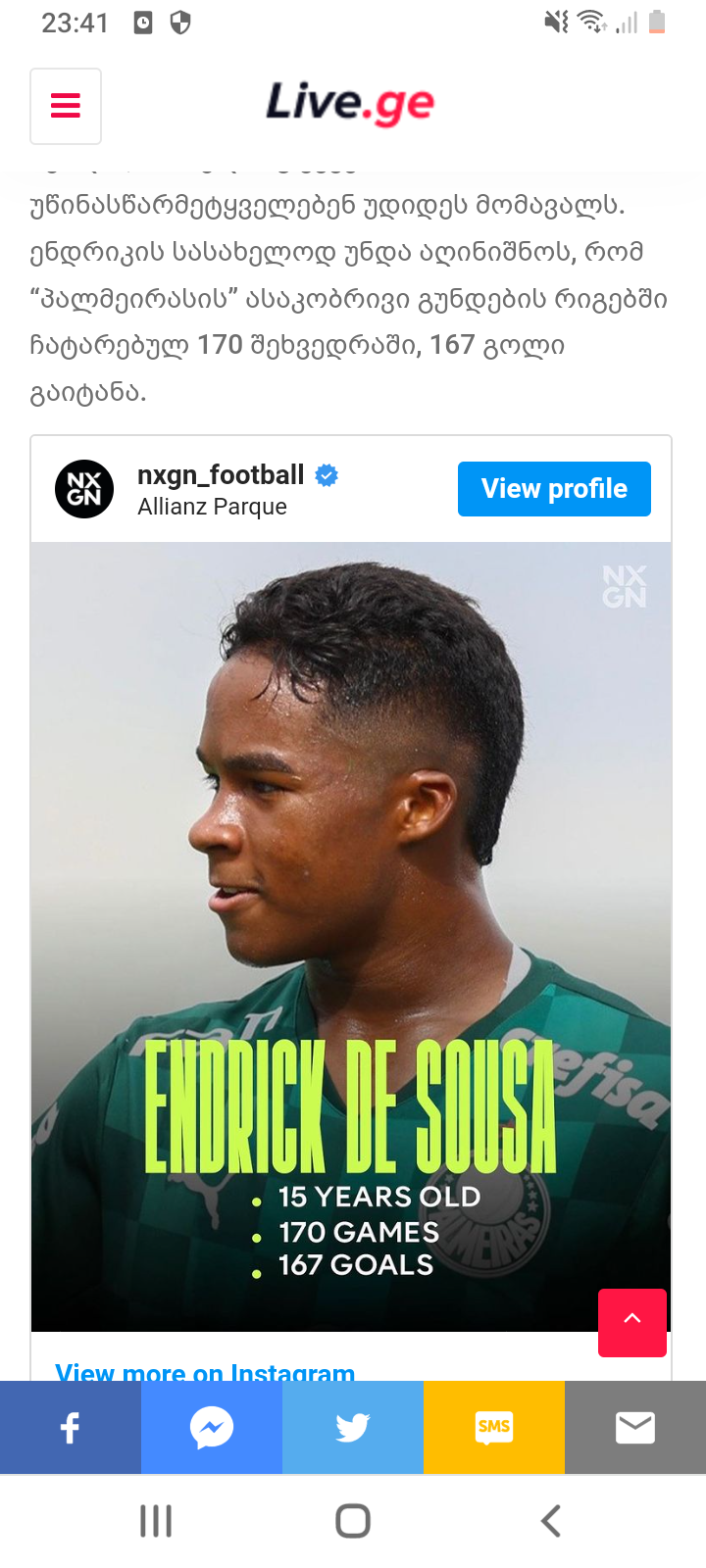Tap View more on Instagram

point(205,1371)
